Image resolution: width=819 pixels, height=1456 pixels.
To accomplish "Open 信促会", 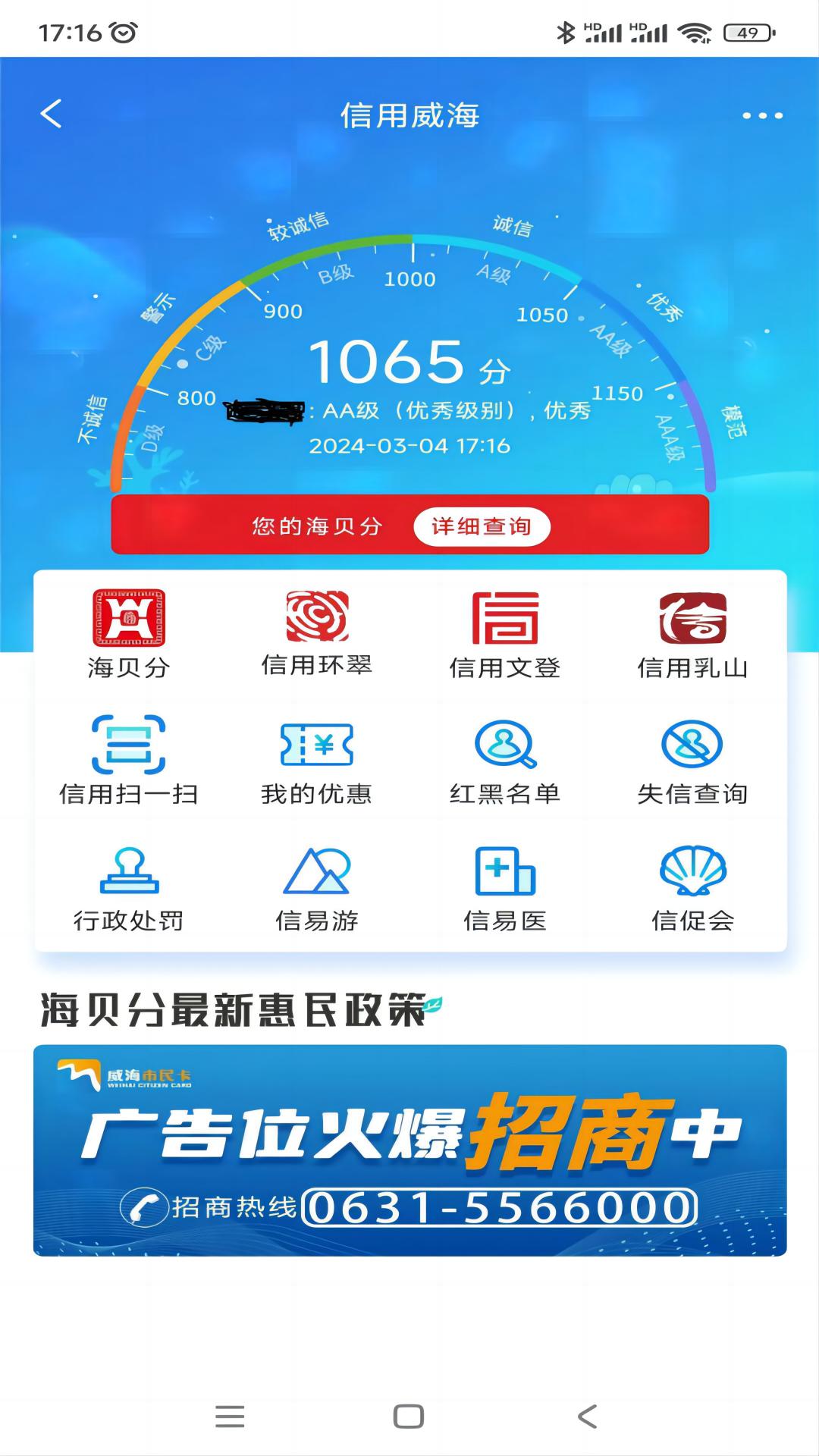I will [x=692, y=887].
